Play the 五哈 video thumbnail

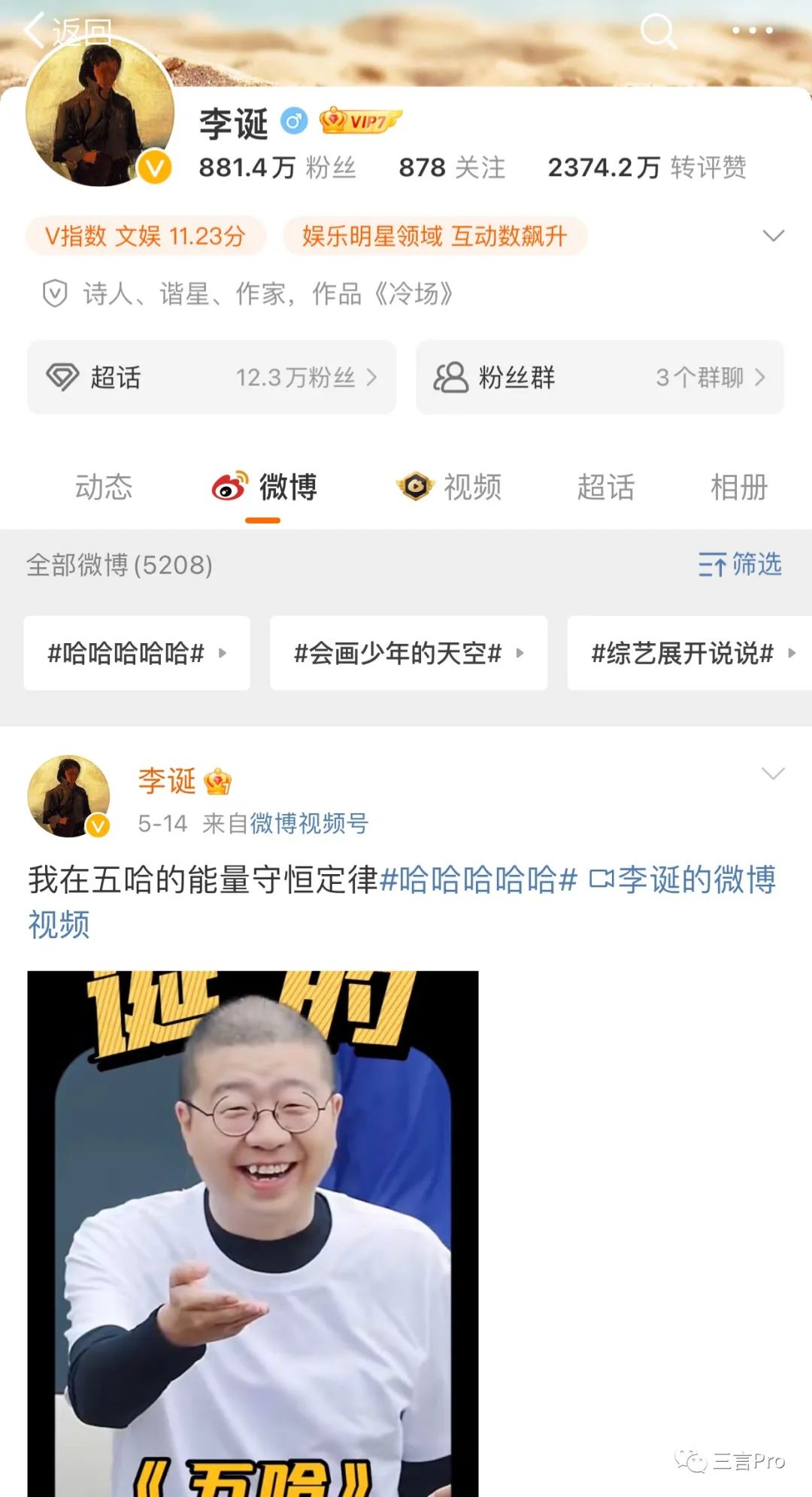(x=253, y=1234)
